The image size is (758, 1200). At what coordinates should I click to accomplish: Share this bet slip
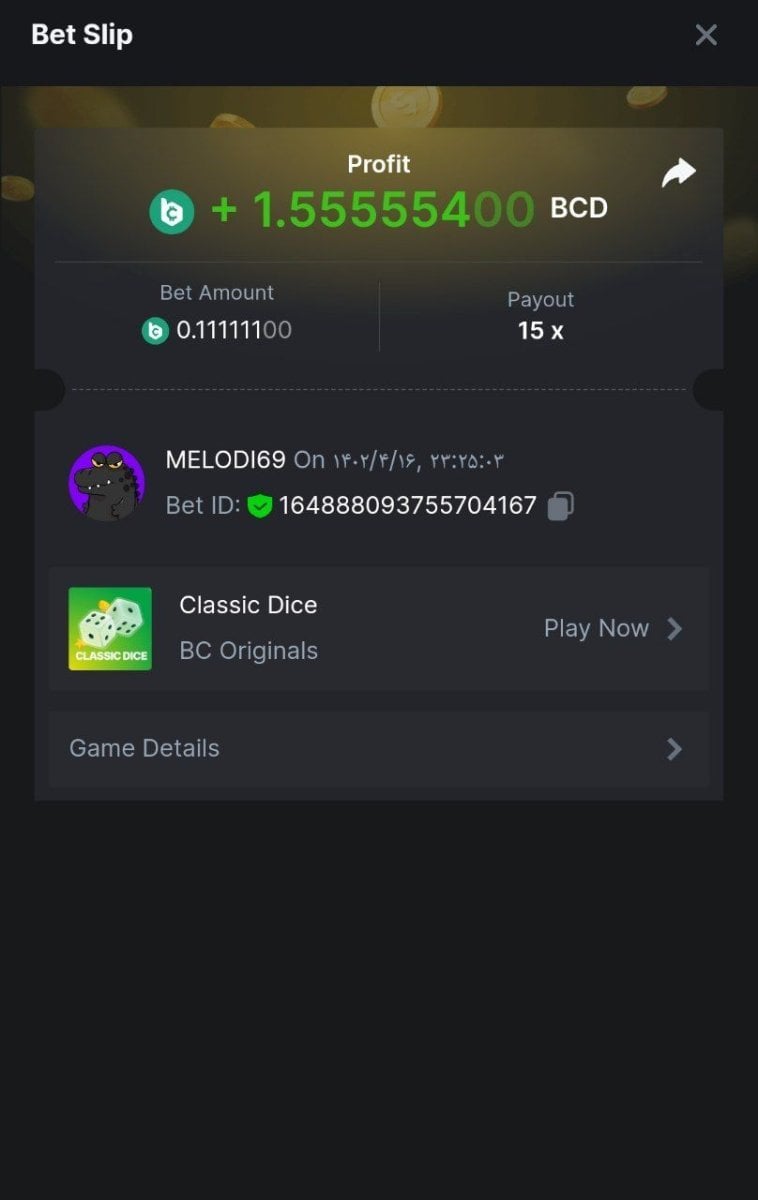[679, 173]
